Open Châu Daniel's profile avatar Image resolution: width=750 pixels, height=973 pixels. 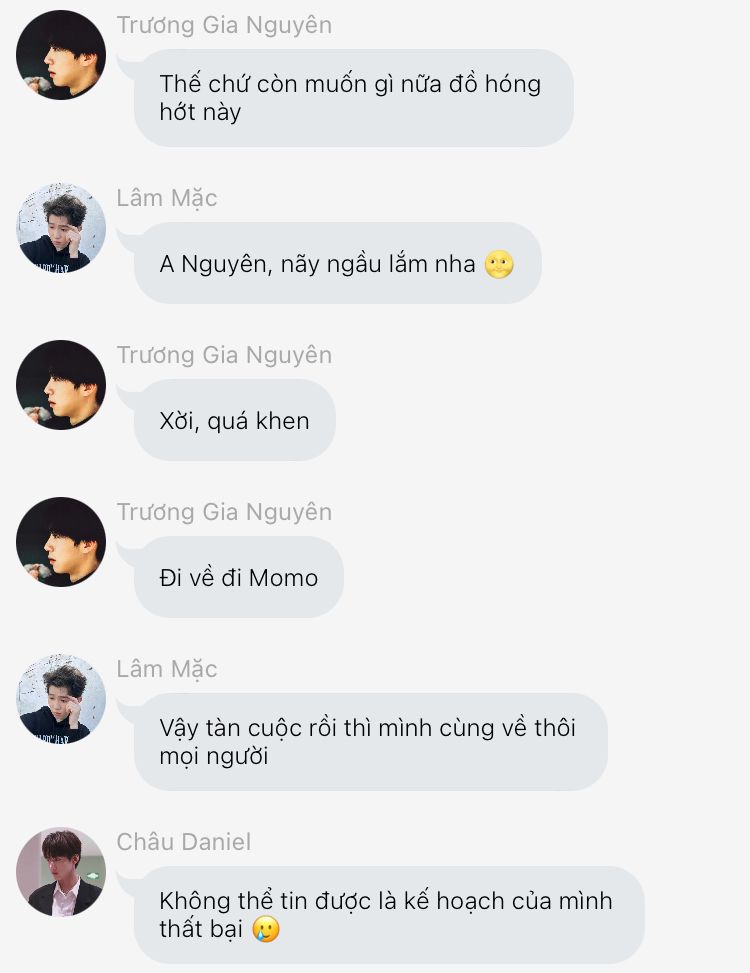pyautogui.click(x=61, y=872)
